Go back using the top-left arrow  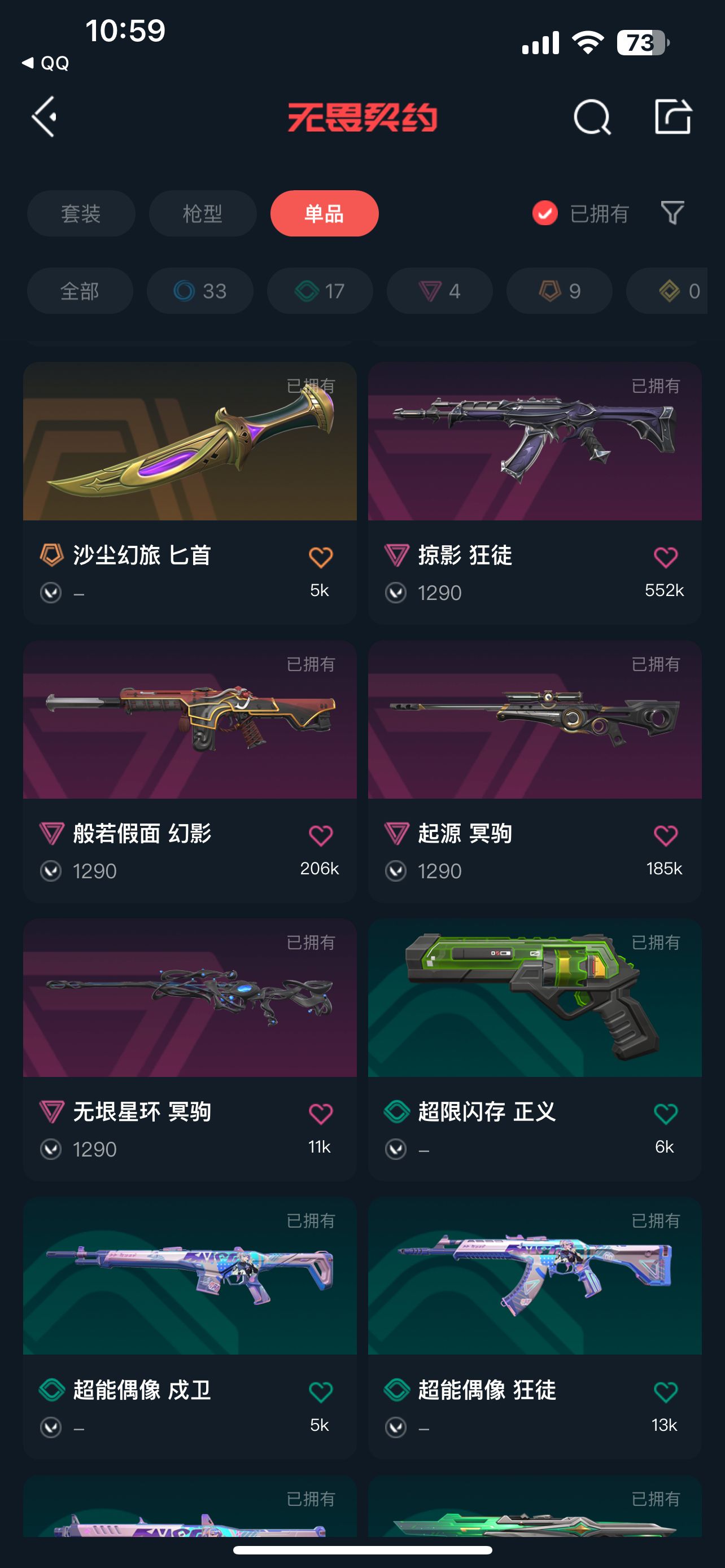[45, 116]
